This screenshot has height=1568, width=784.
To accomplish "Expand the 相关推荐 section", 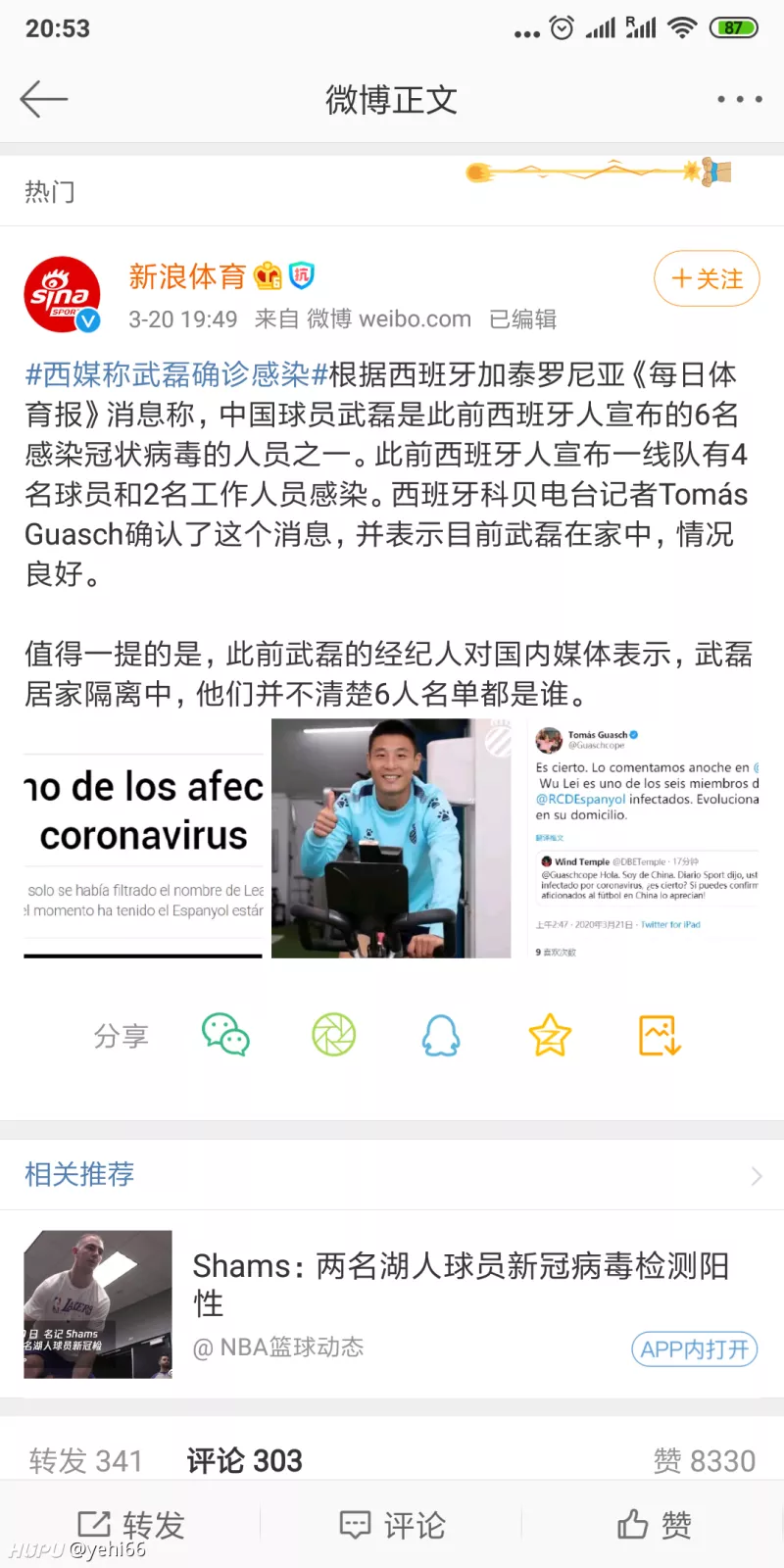I will [392, 1174].
